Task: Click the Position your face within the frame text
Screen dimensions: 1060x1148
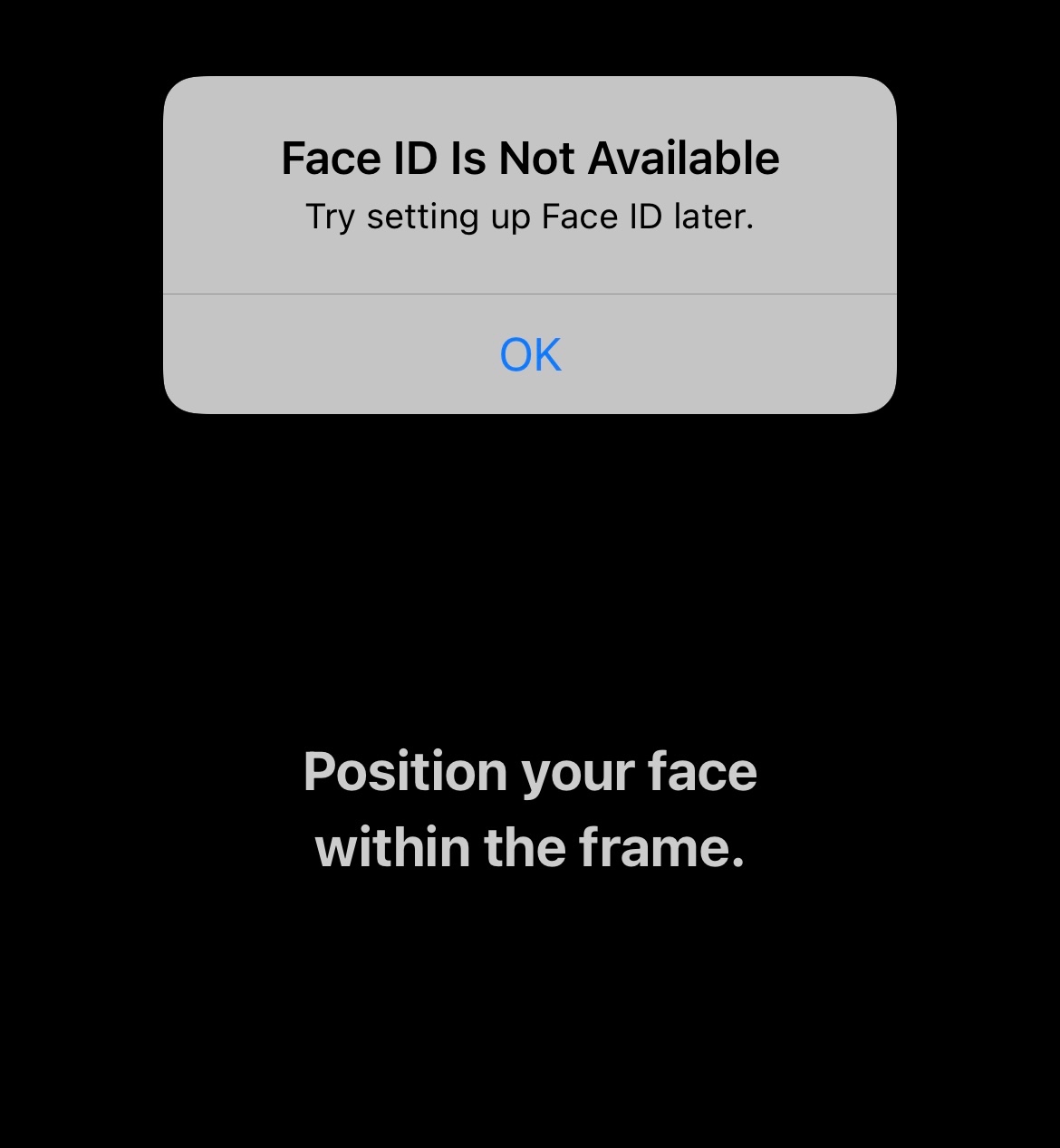Action: 530,809
